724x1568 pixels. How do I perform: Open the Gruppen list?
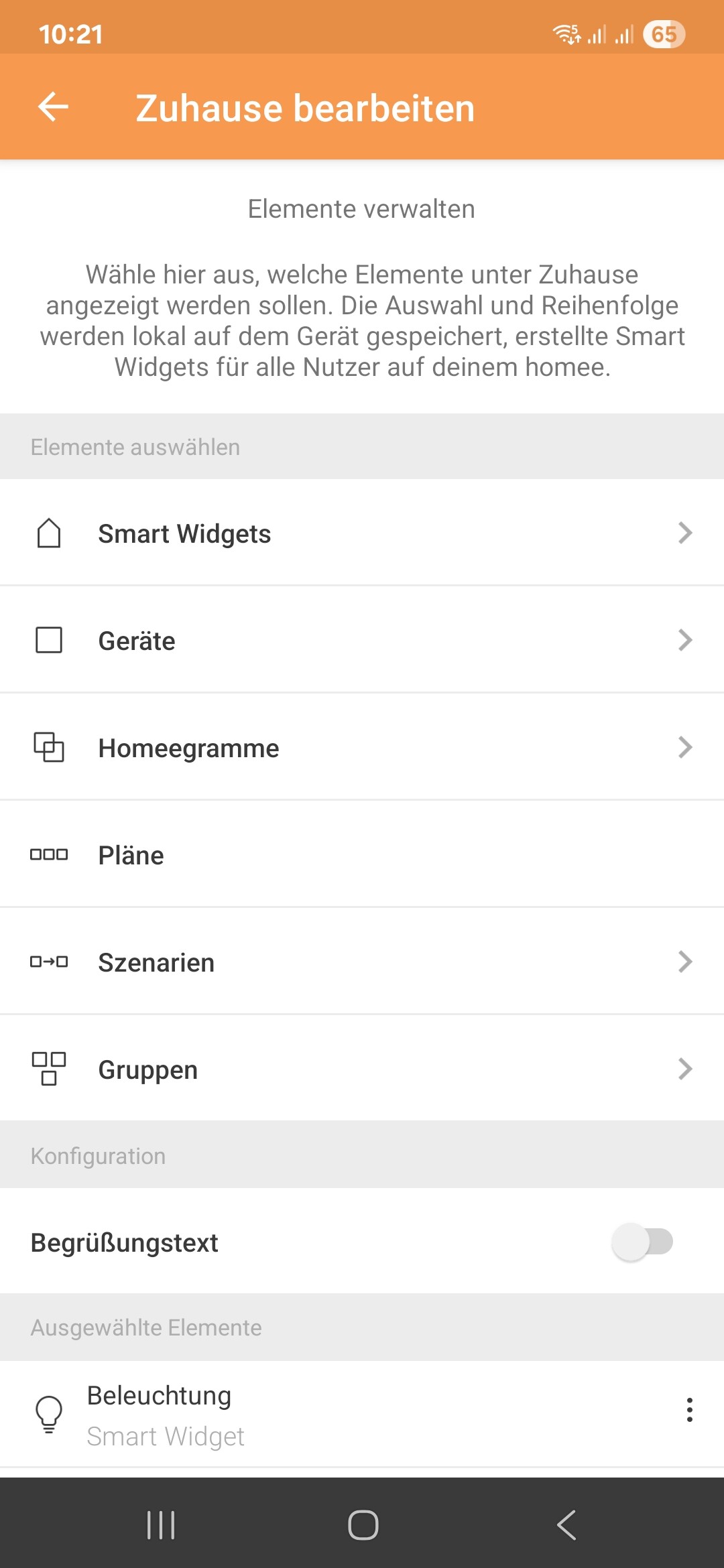tap(362, 1069)
